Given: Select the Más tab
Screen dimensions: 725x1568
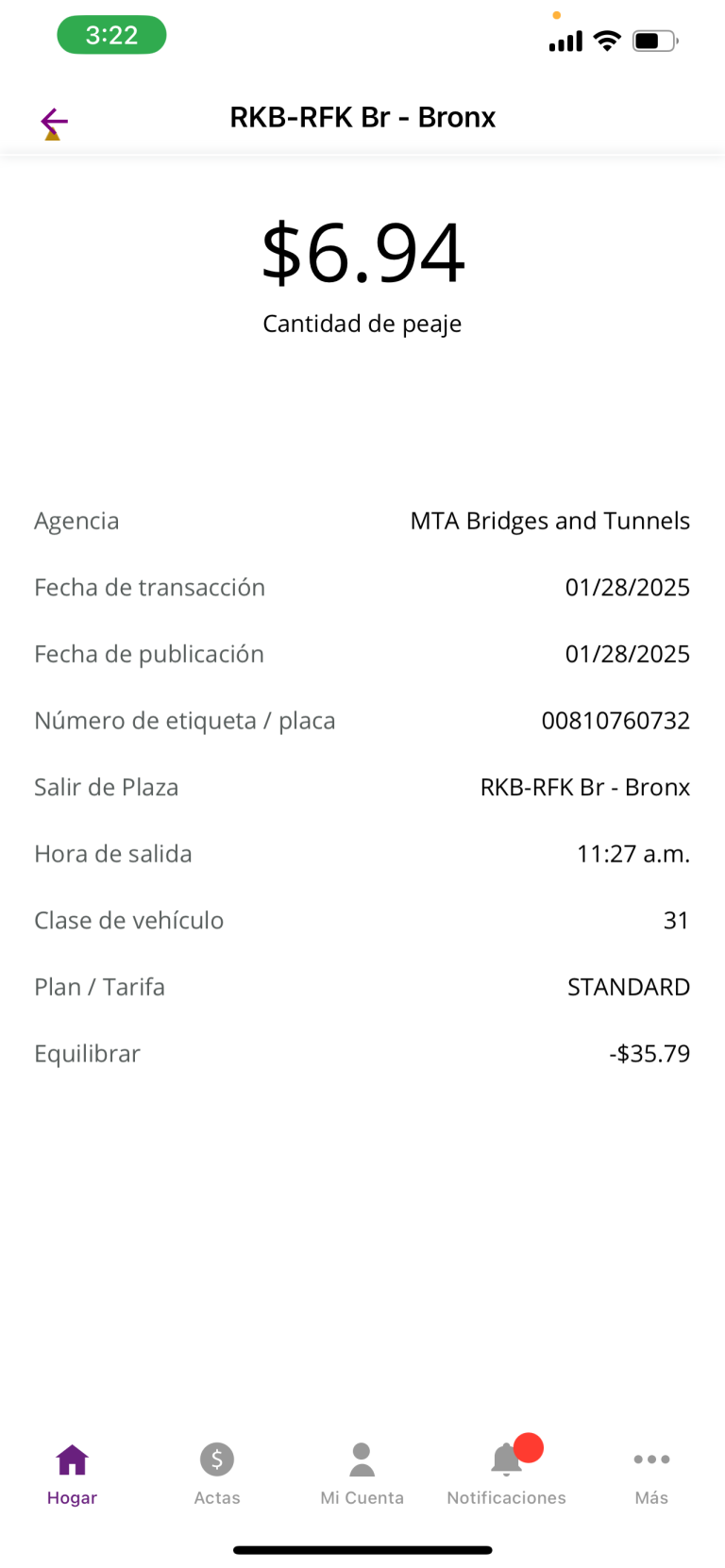Looking at the screenshot, I should 651,1474.
